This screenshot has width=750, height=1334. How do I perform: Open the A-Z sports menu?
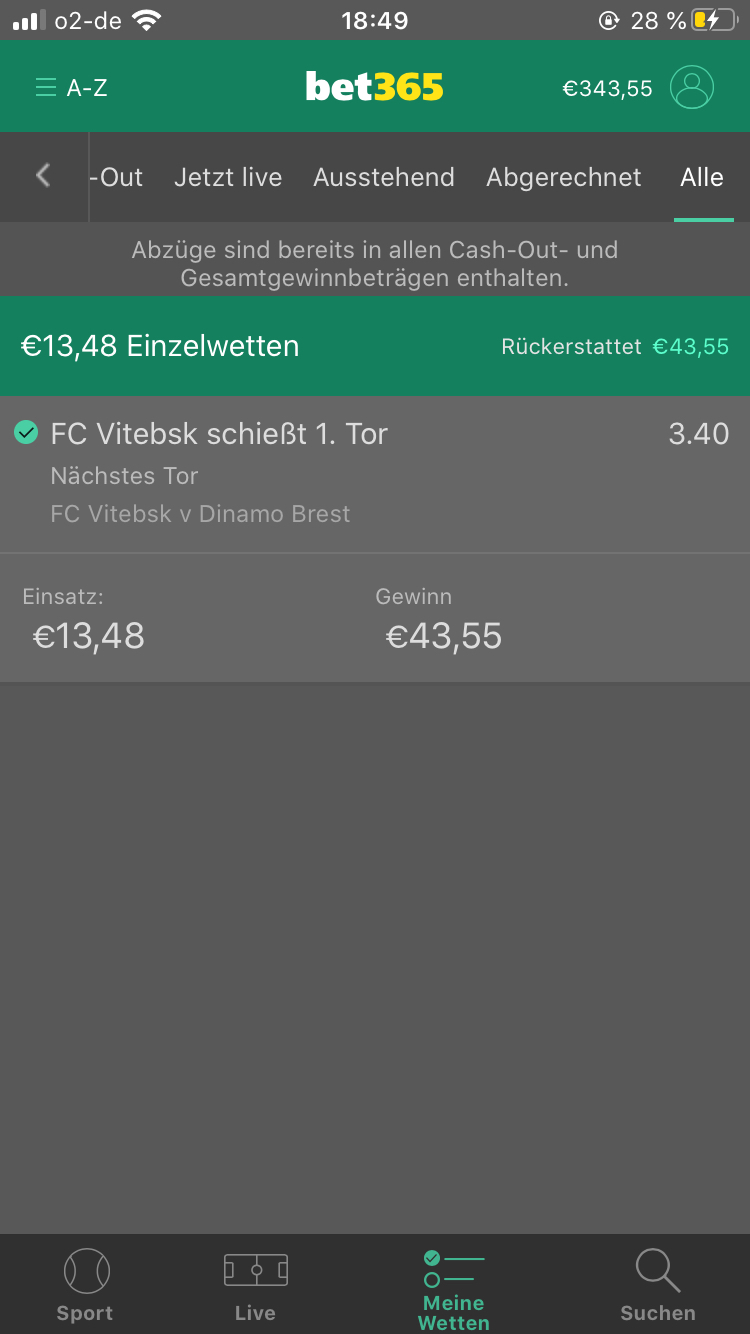[x=70, y=88]
